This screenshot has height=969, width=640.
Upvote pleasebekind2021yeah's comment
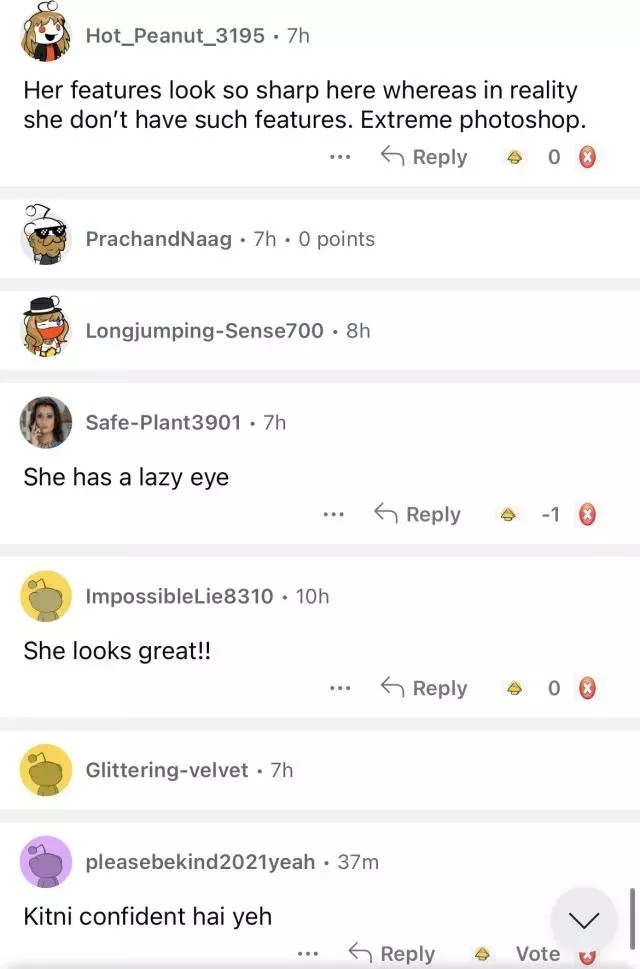coord(483,953)
